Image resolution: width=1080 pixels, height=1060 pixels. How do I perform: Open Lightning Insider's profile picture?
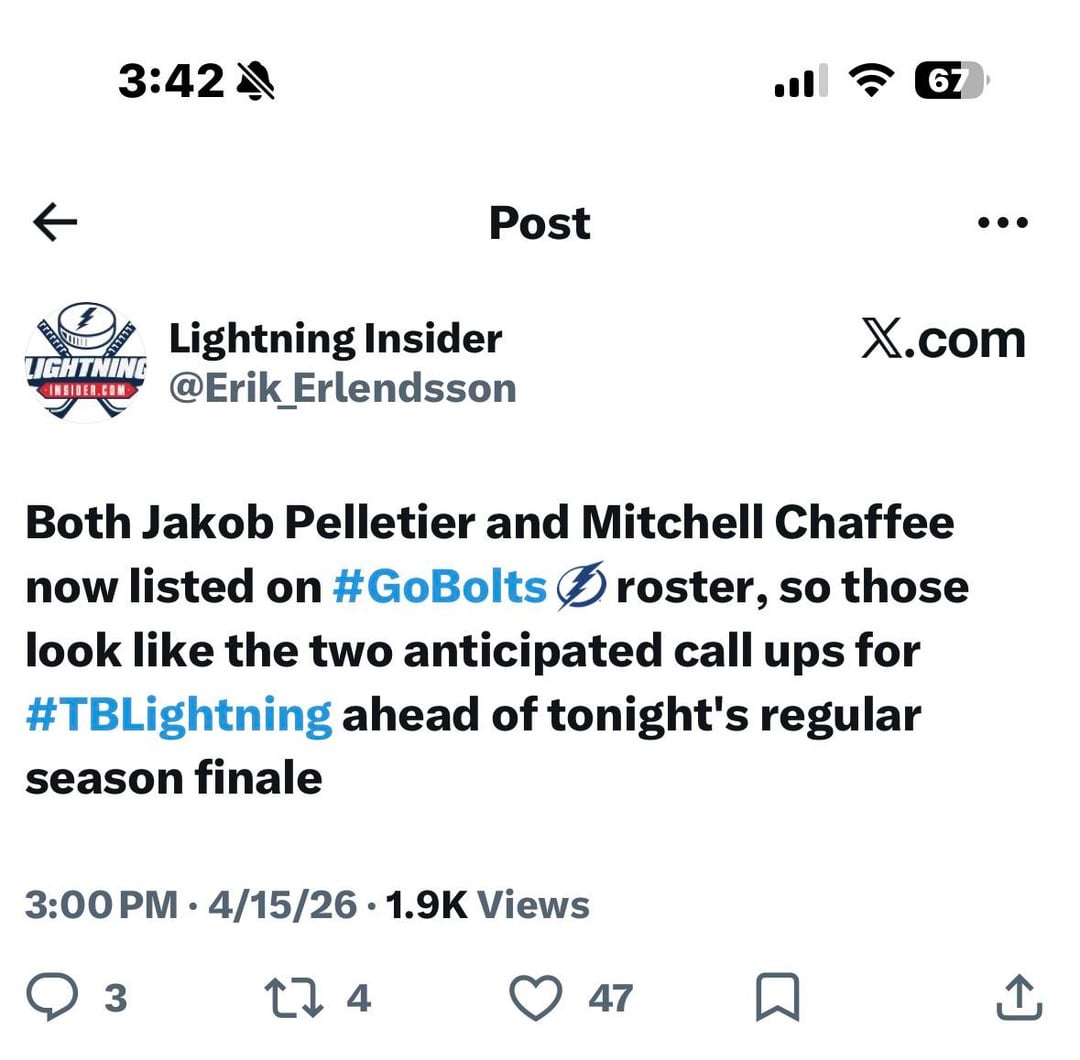[86, 362]
